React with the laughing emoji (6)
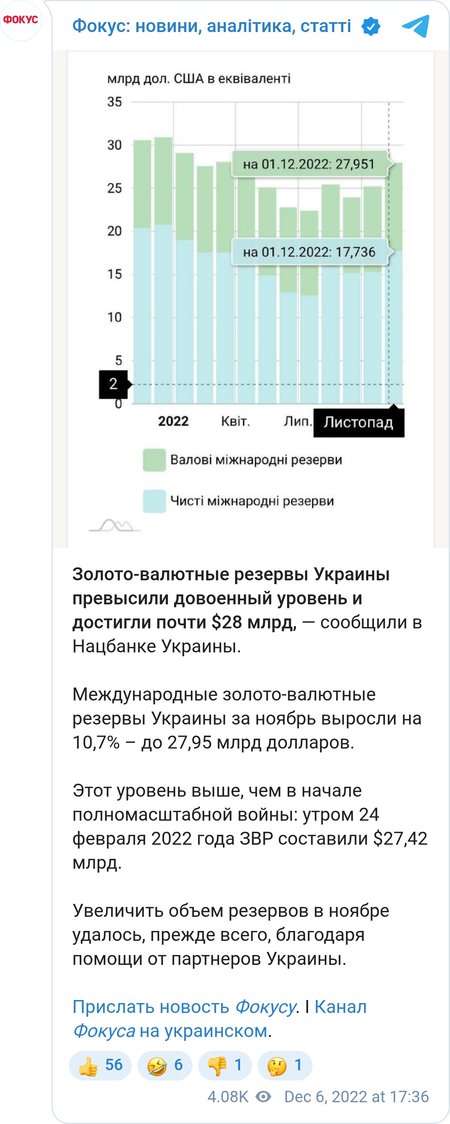Image resolution: width=450 pixels, height=1124 pixels. (164, 1065)
